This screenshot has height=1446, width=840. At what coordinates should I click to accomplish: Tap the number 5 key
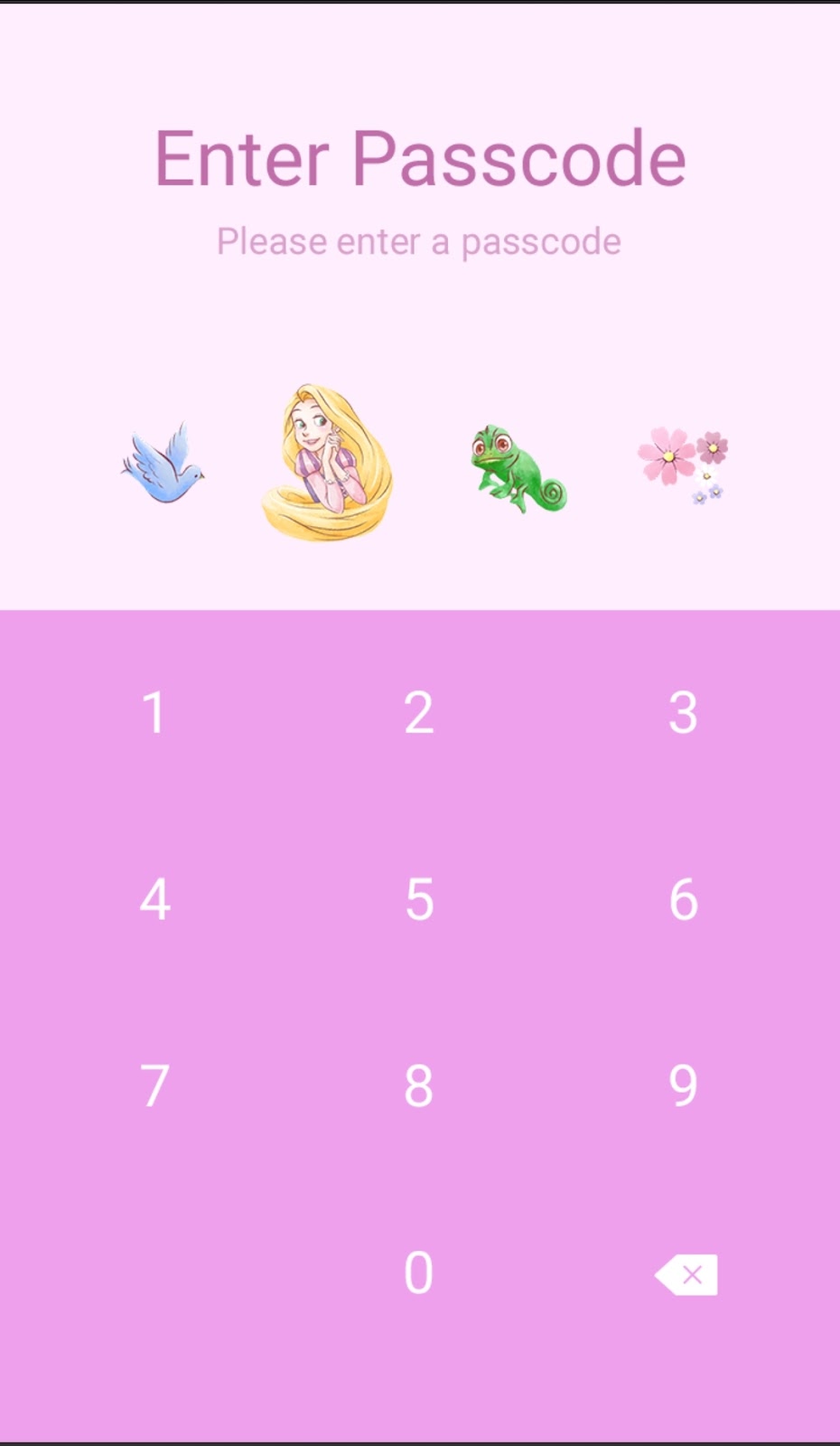point(419,900)
